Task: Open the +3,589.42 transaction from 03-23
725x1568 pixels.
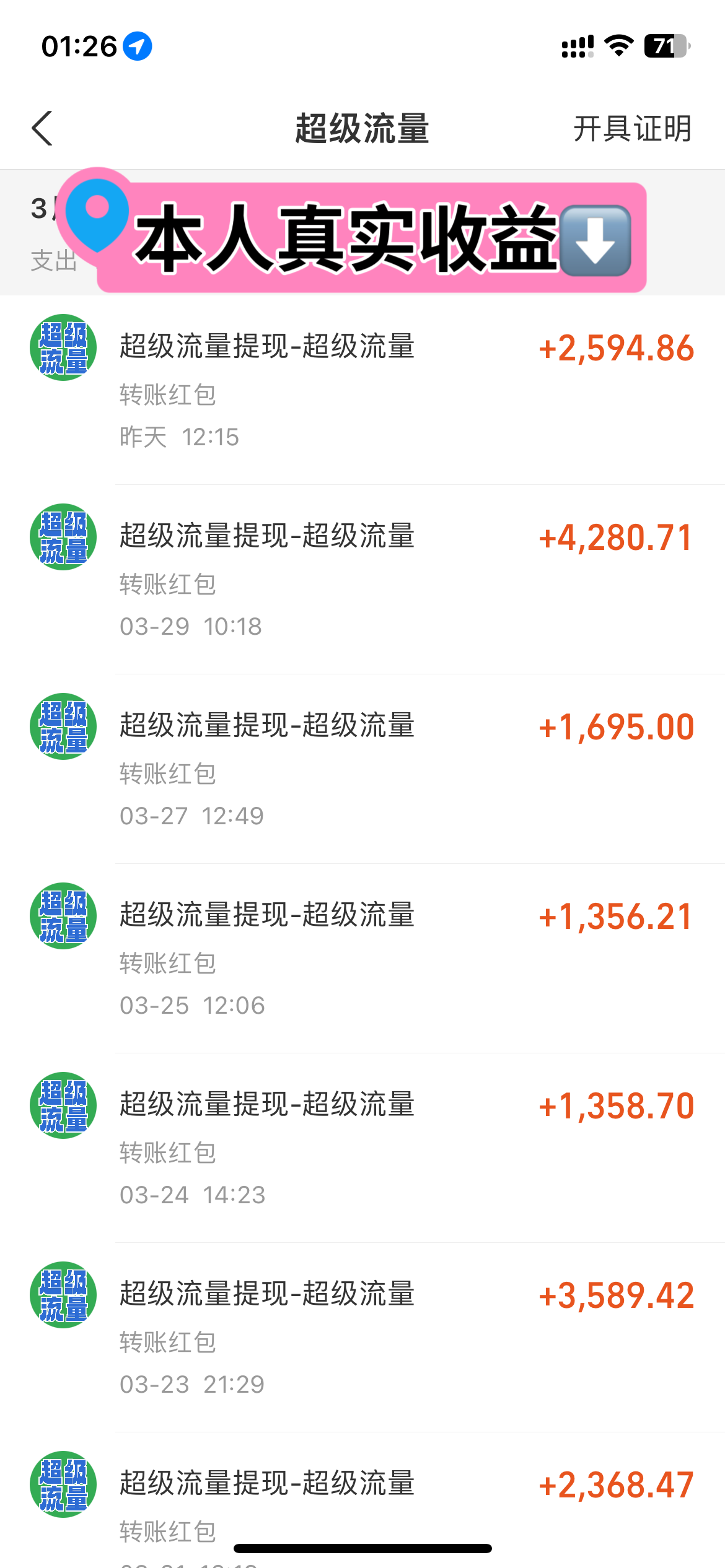Action: pos(362,1338)
